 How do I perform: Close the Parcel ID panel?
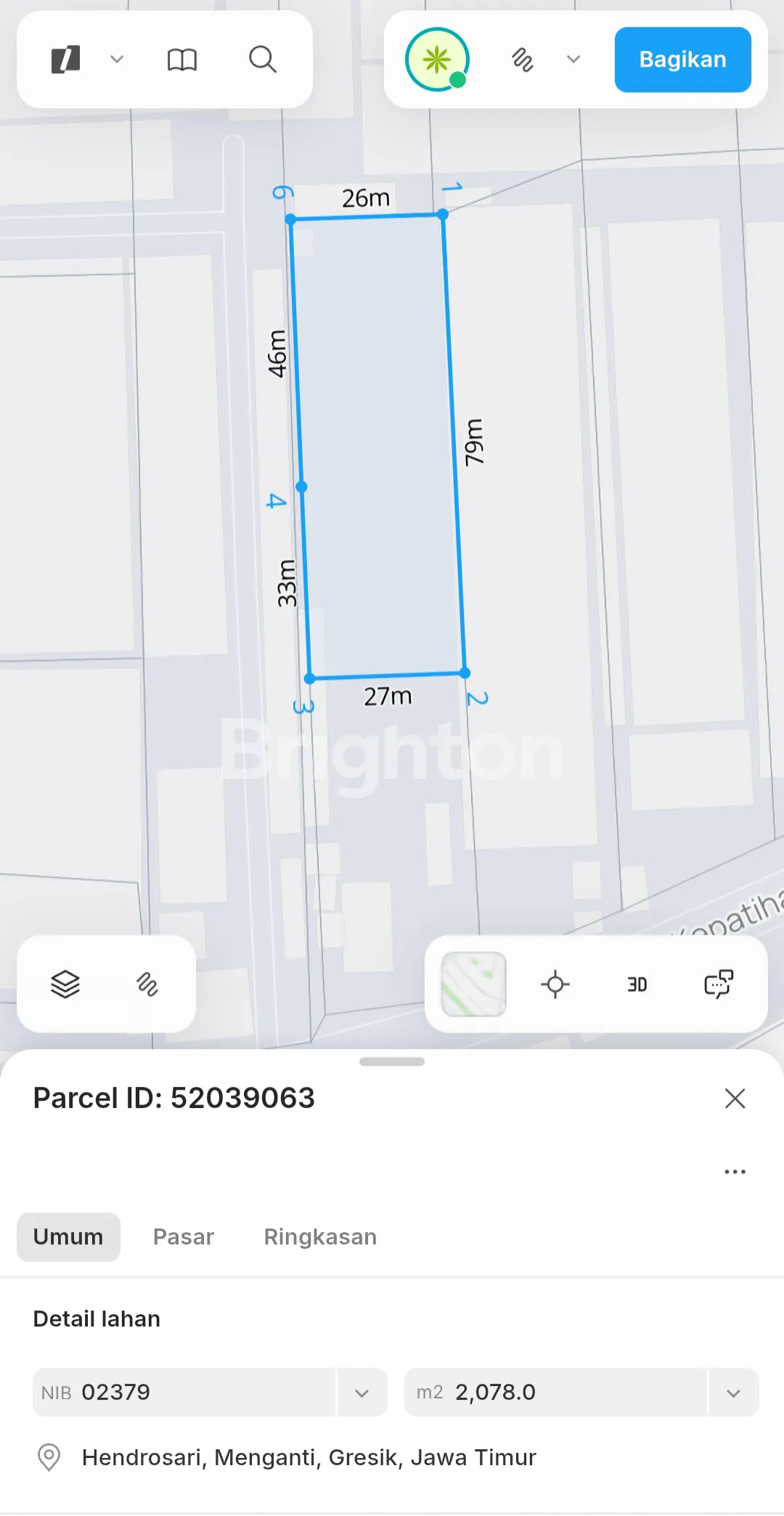tap(735, 1099)
